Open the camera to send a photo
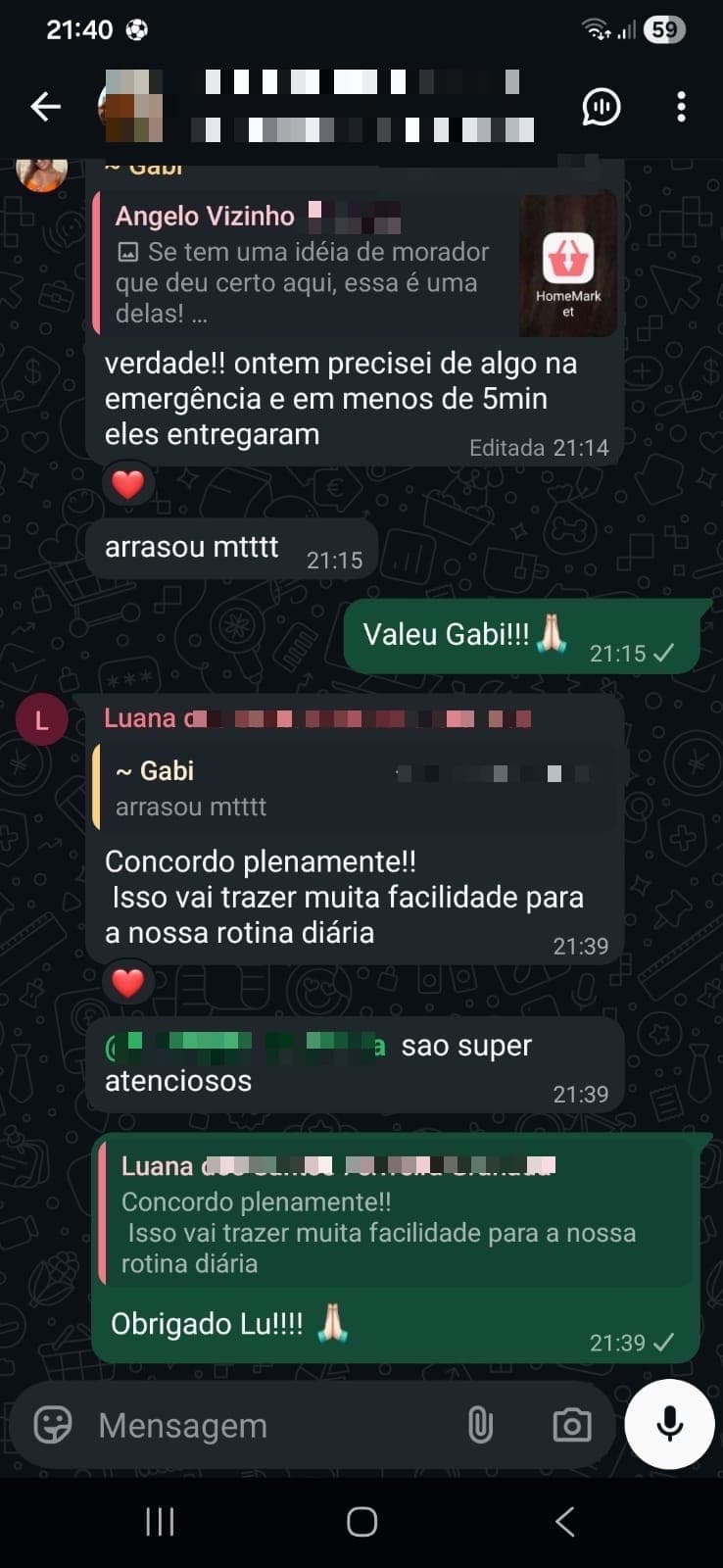Screen dimensions: 723x1568 click(x=571, y=1425)
